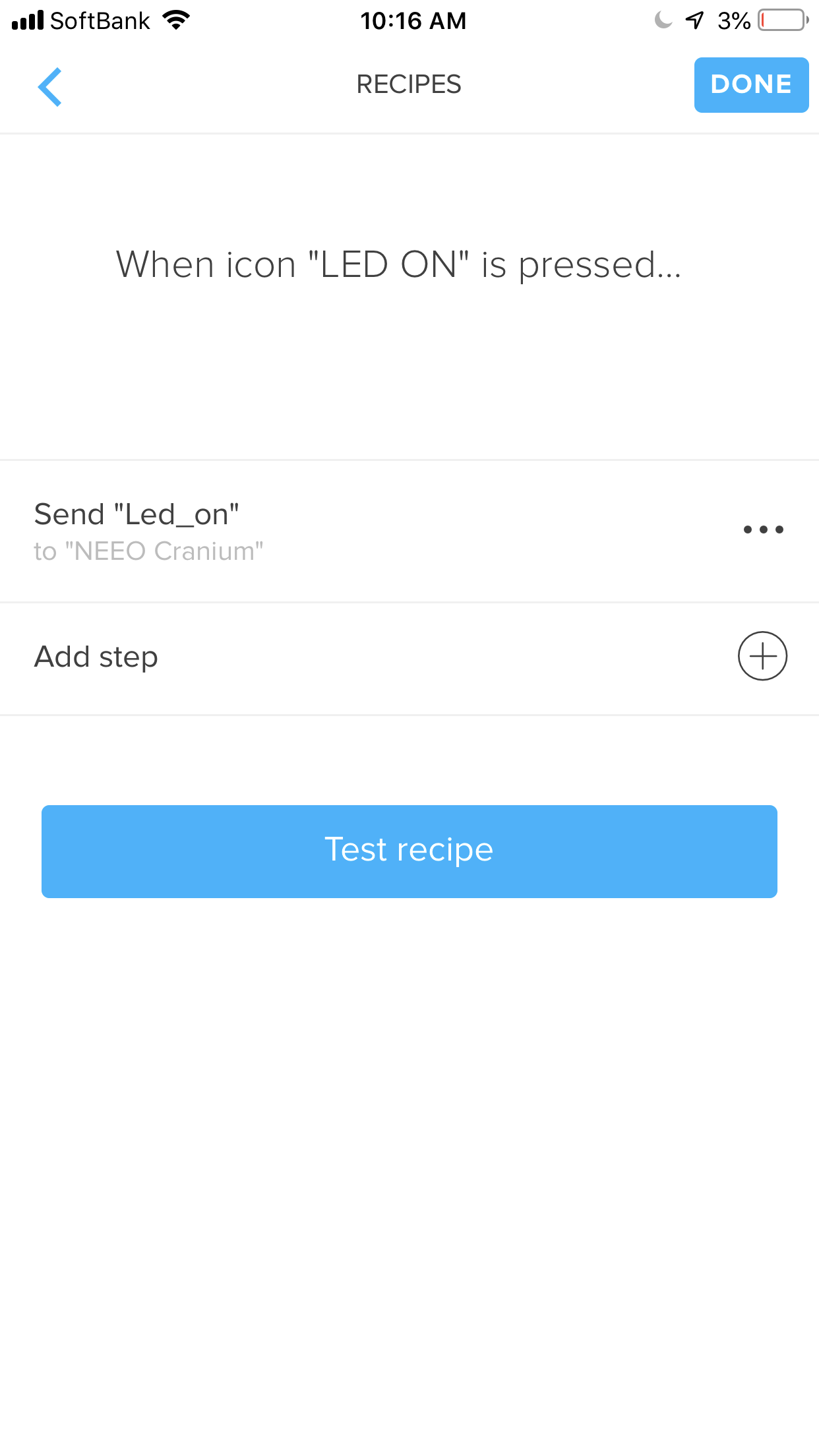819x1456 pixels.
Task: Run Test recipe
Action: [x=409, y=851]
